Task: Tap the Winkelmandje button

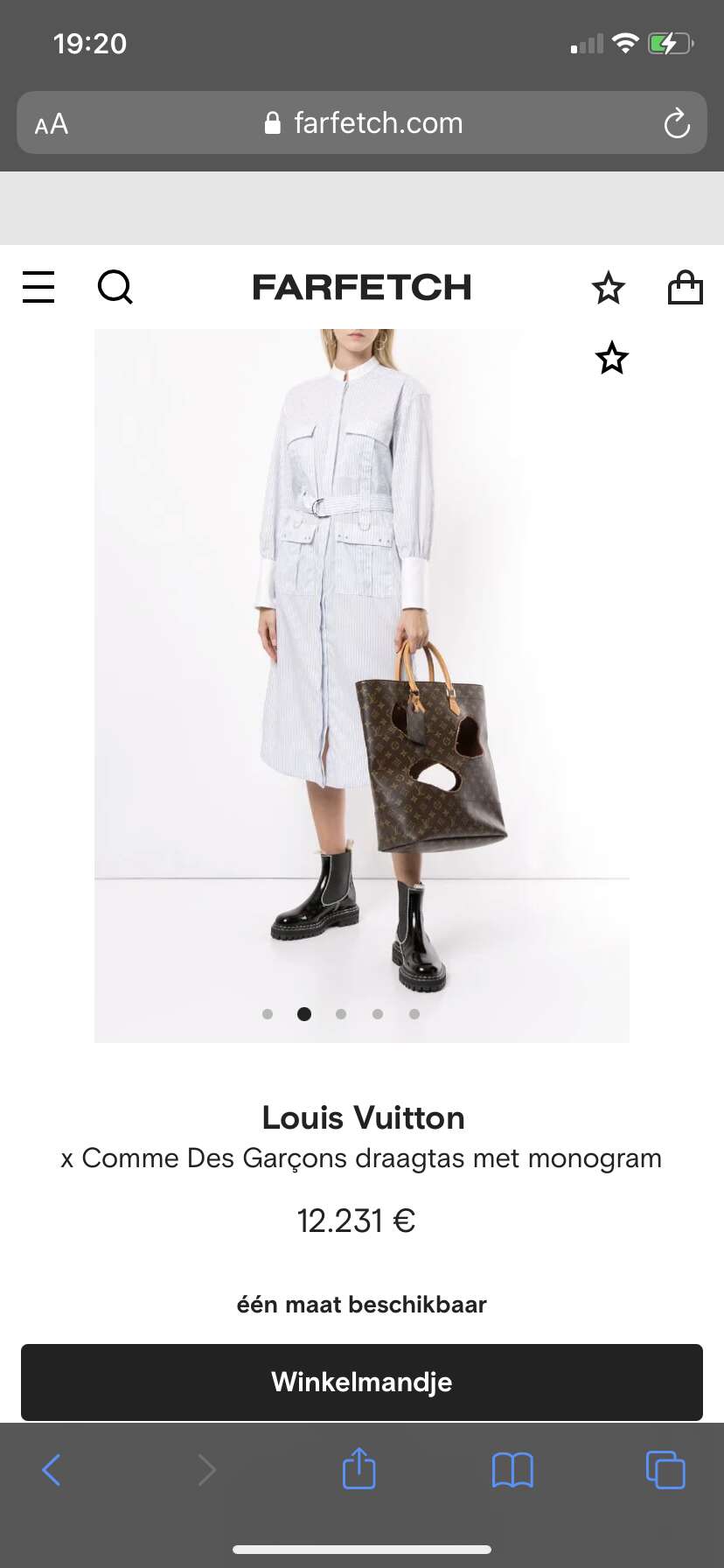Action: pyautogui.click(x=362, y=1382)
